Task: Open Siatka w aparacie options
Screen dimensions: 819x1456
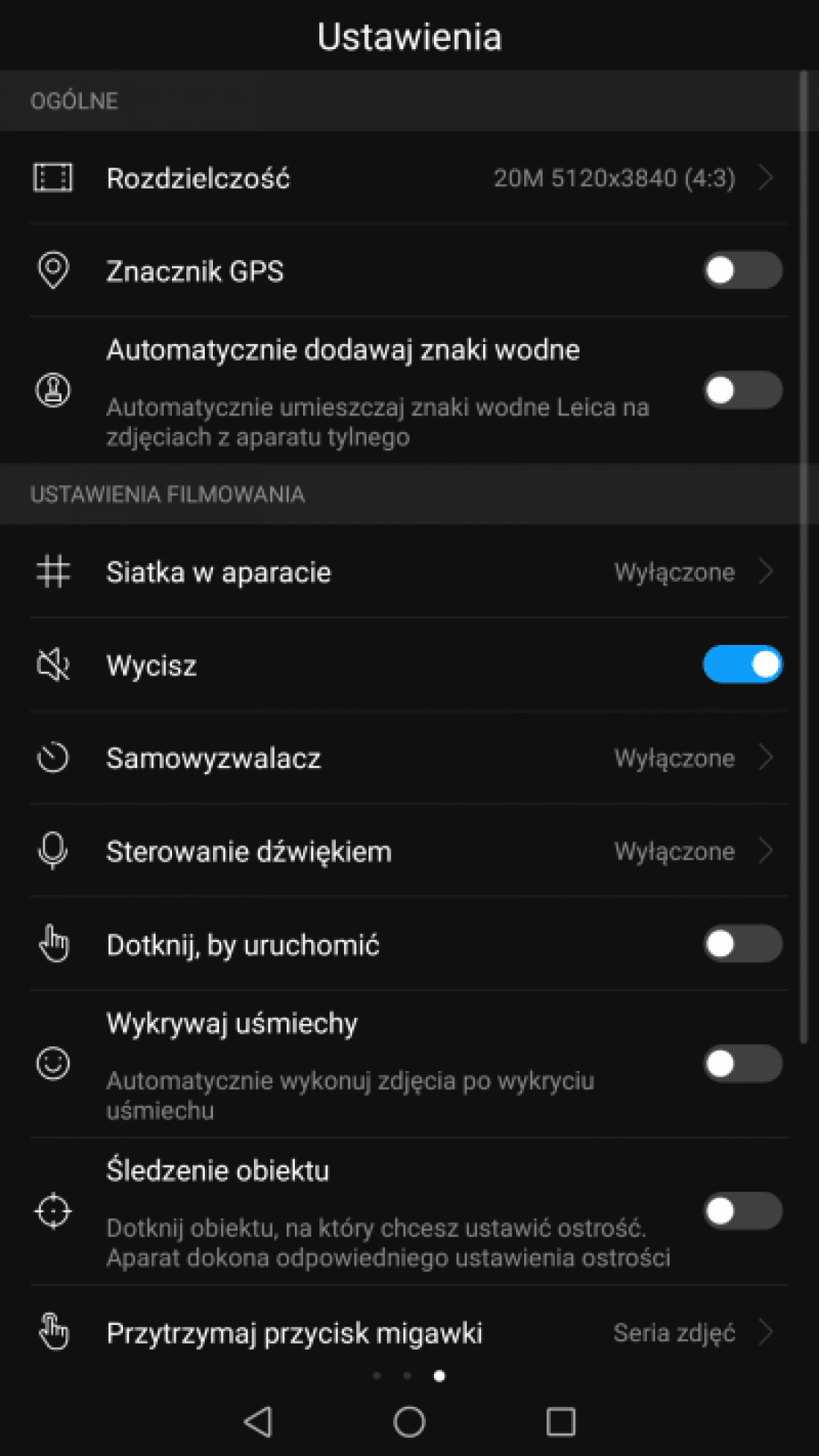Action: [x=409, y=572]
